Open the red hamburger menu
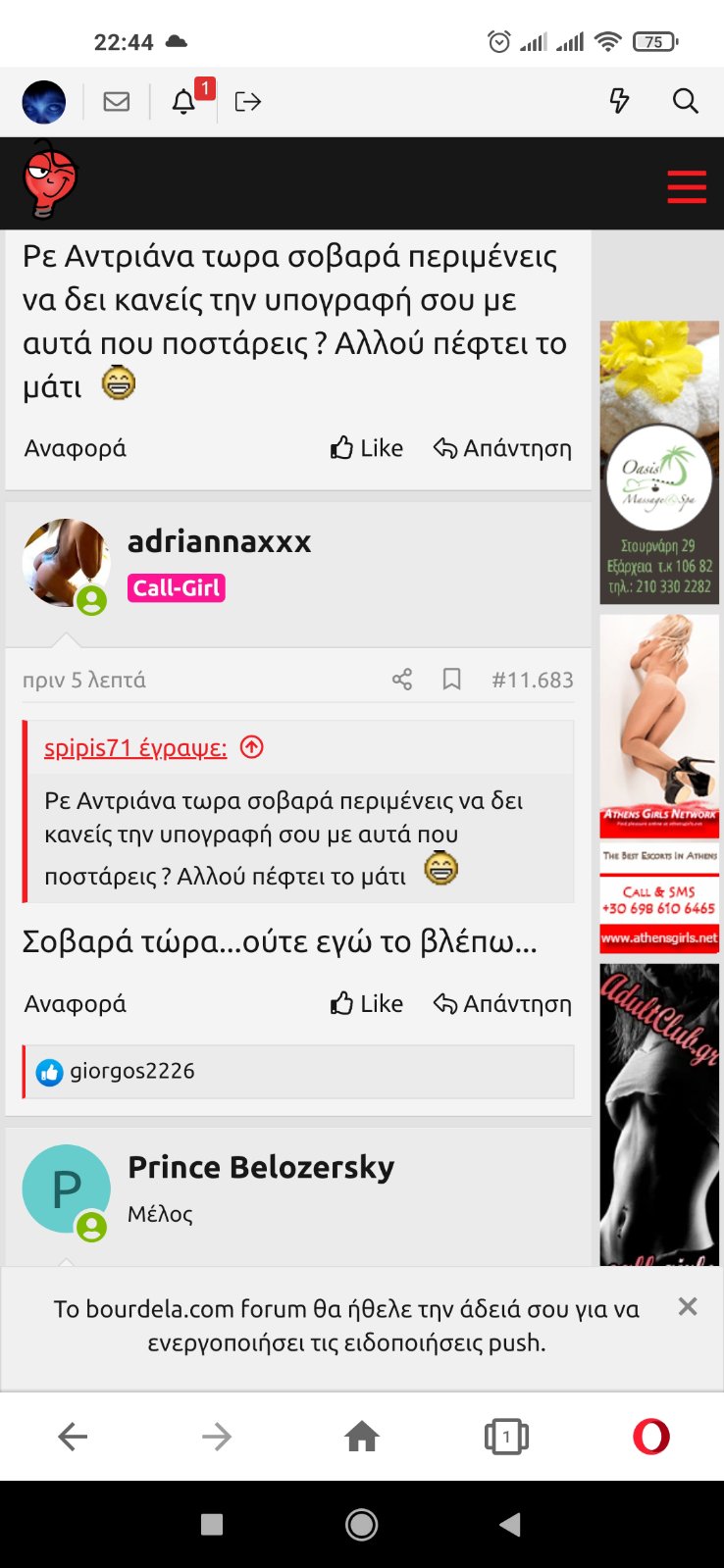724x1568 pixels. (686, 186)
